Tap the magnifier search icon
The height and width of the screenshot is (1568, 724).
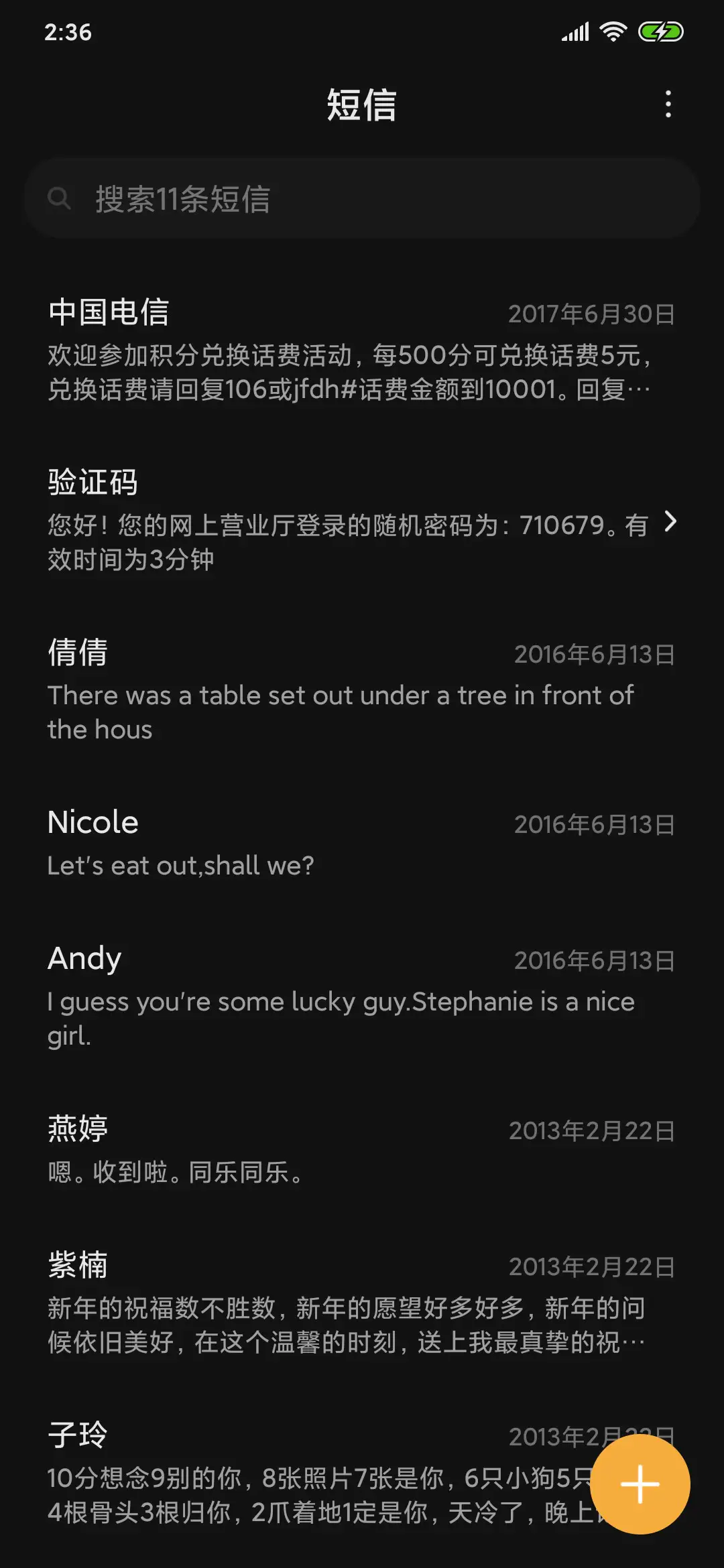click(x=61, y=198)
